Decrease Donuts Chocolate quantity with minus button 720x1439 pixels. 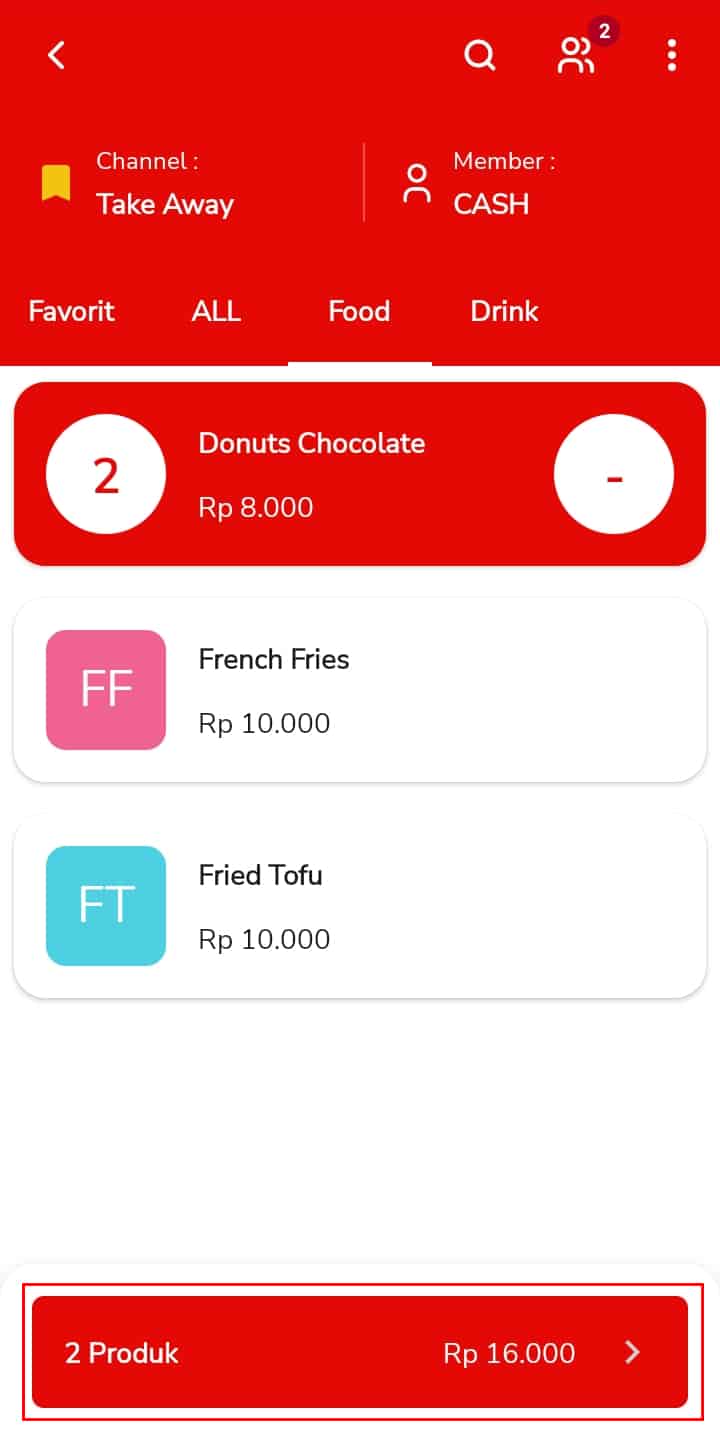pyautogui.click(x=614, y=475)
